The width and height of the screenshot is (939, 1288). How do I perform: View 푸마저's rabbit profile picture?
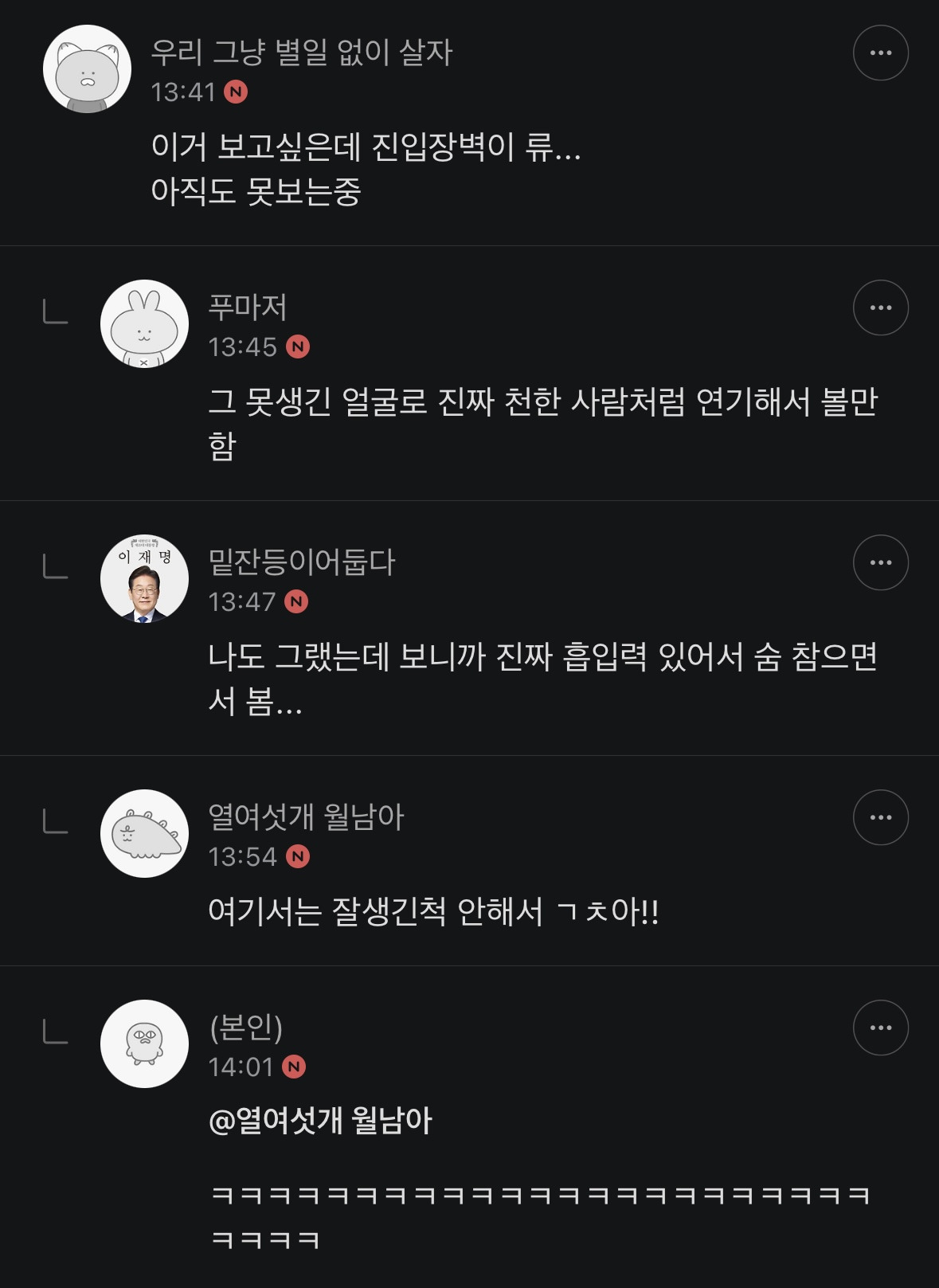[x=144, y=324]
